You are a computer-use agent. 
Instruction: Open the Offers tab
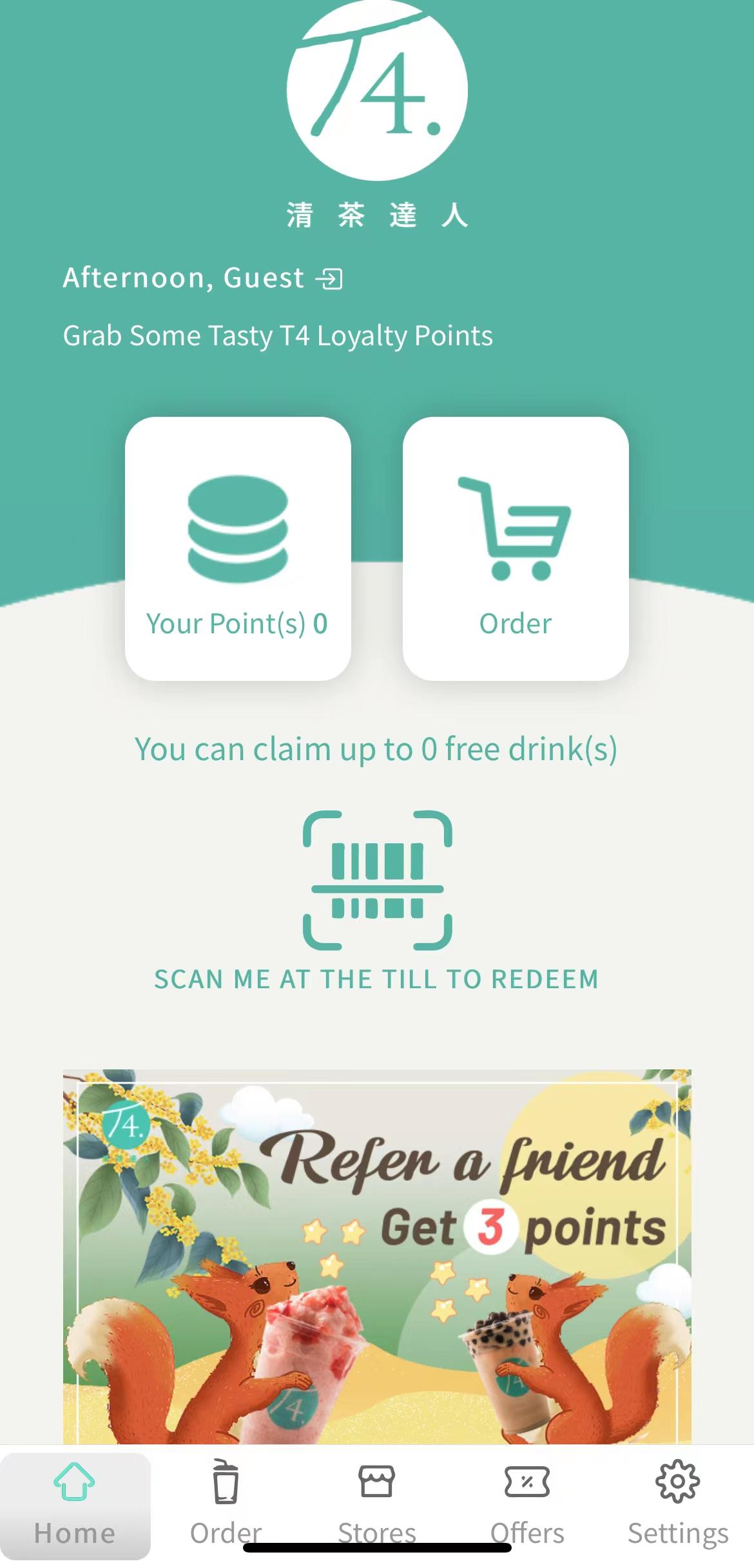pyautogui.click(x=528, y=1506)
